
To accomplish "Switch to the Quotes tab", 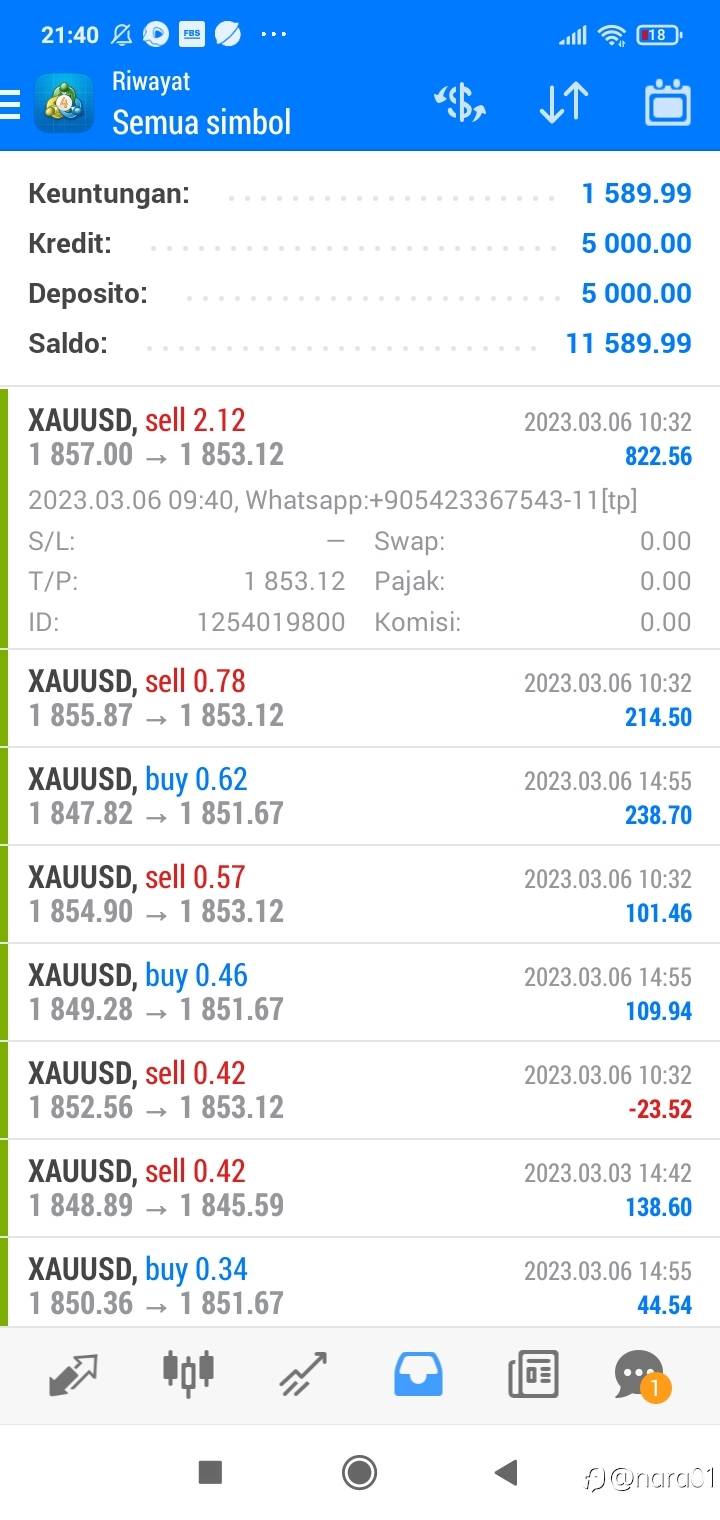I will (74, 1375).
